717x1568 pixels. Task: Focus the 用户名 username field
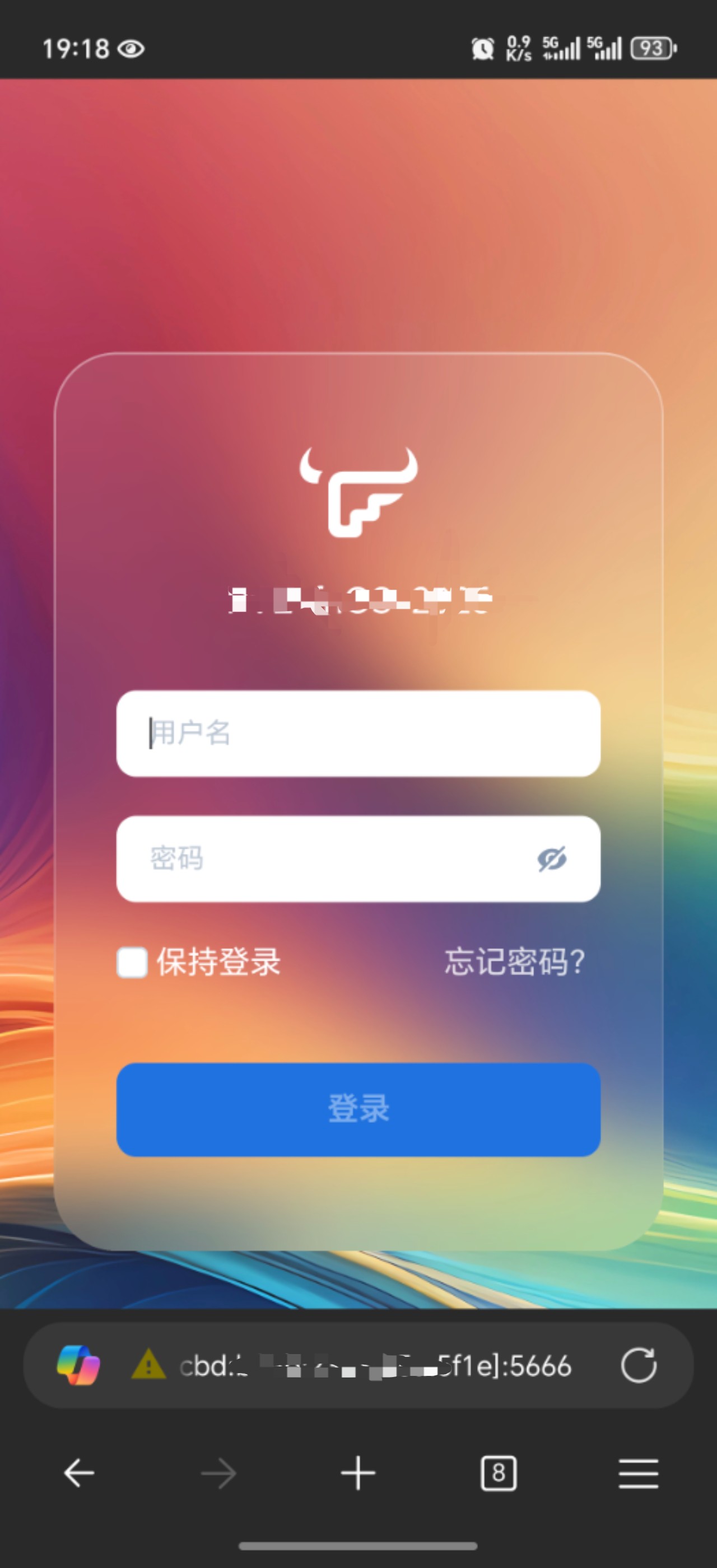358,734
